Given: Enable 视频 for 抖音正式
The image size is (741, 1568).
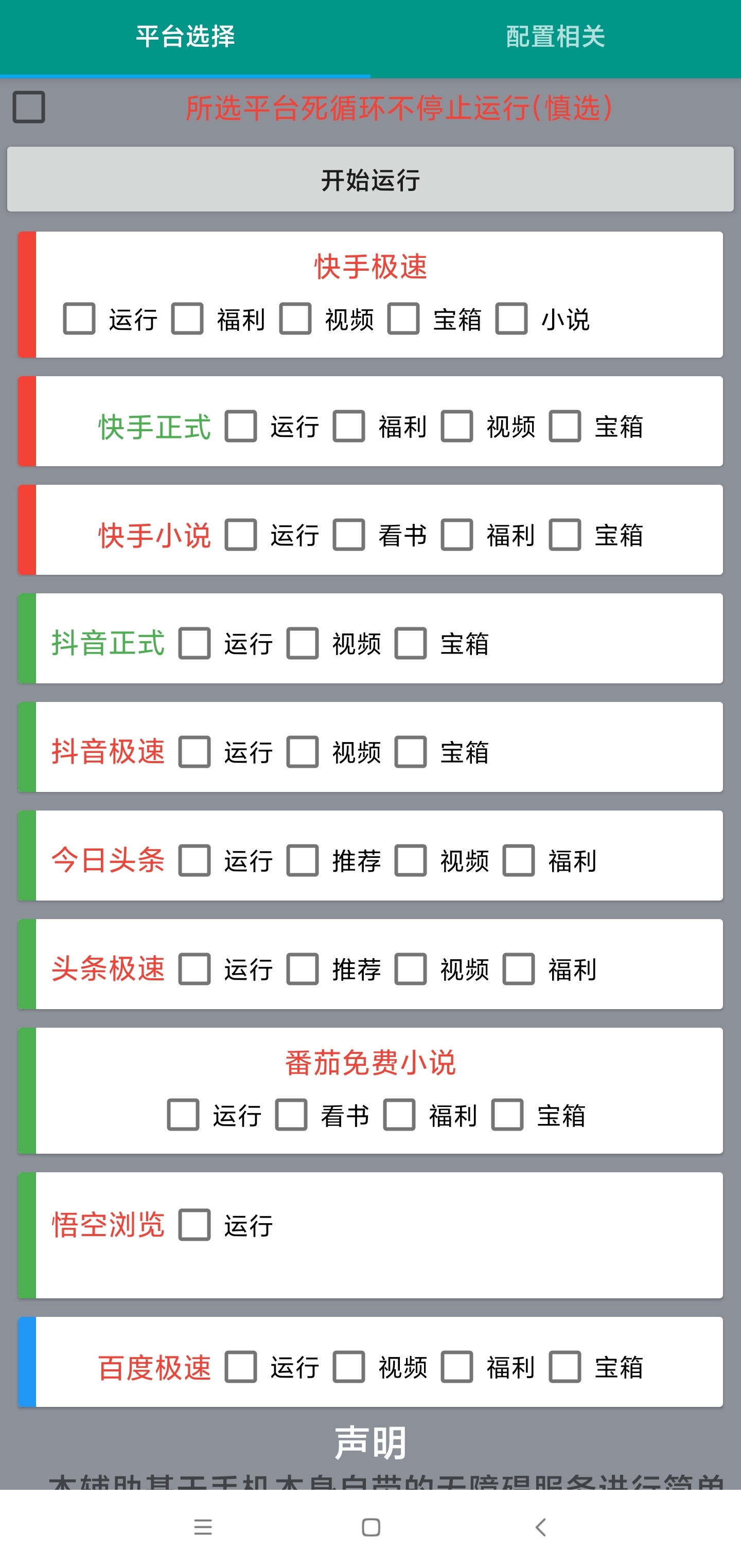Looking at the screenshot, I should [x=303, y=644].
